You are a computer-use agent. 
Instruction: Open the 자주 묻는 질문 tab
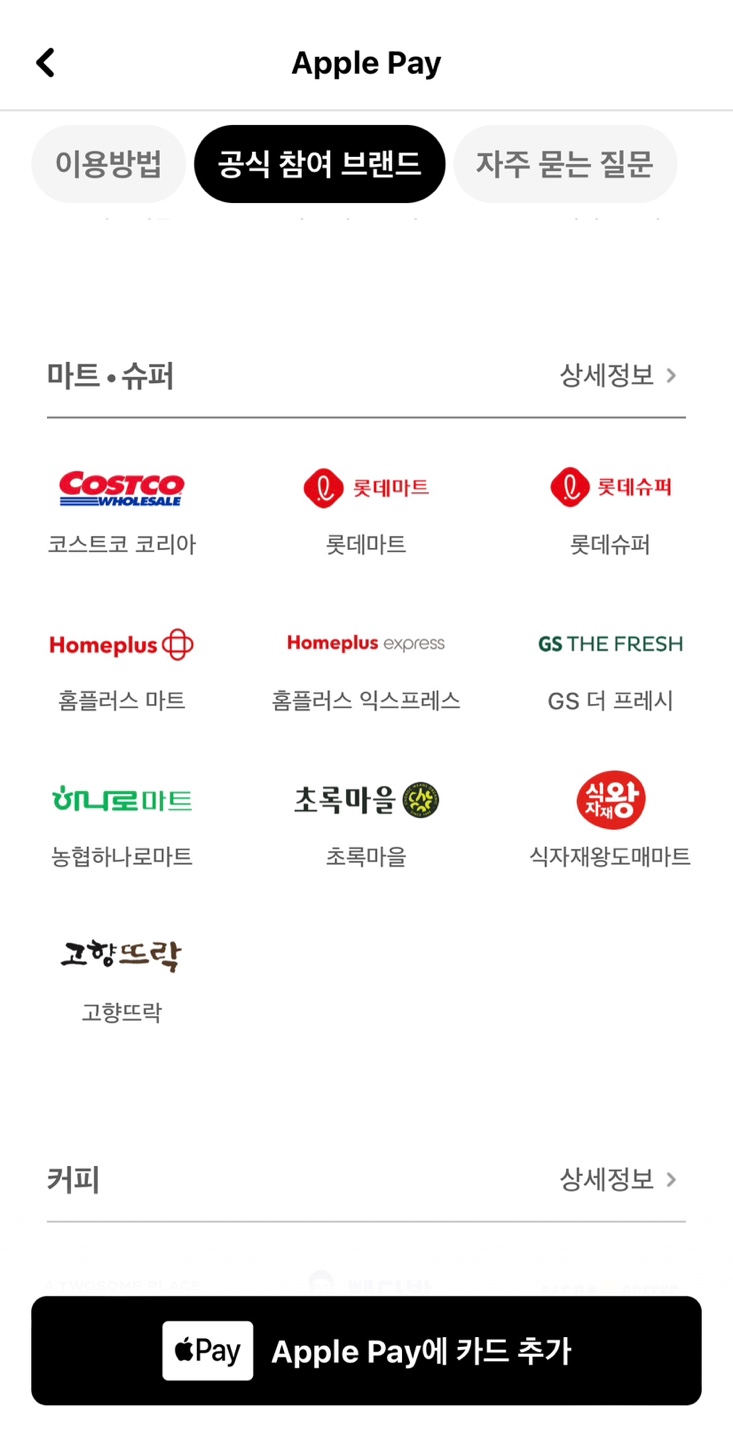click(565, 164)
